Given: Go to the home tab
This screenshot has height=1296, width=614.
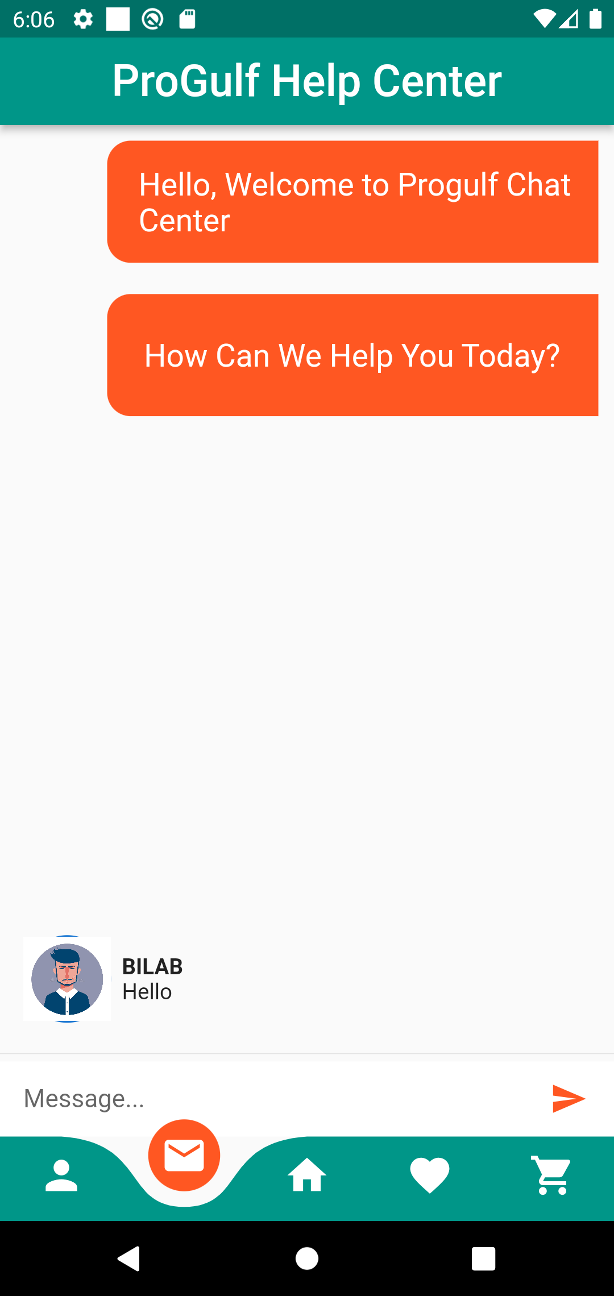Looking at the screenshot, I should [x=307, y=1176].
